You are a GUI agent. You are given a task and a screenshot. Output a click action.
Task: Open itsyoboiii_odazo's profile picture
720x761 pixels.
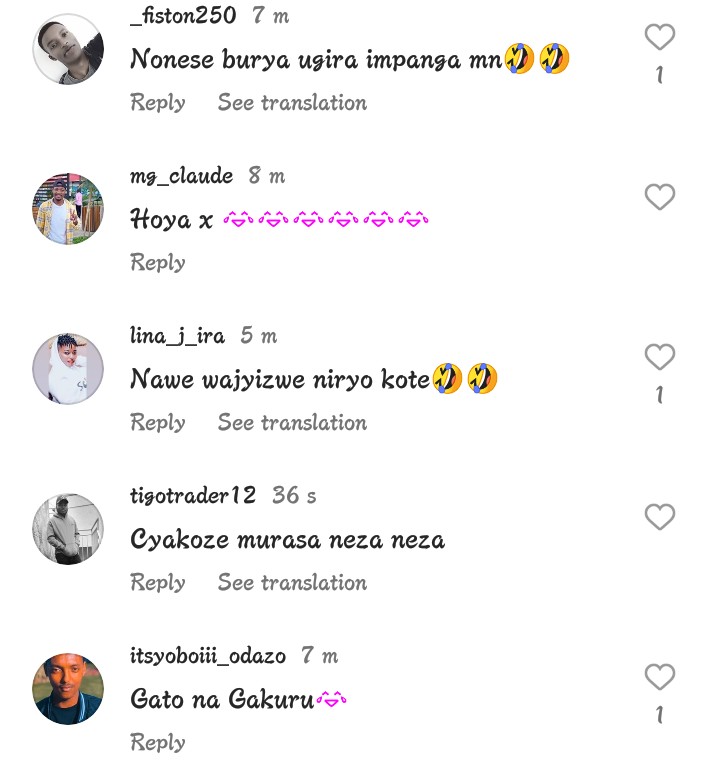coord(68,689)
